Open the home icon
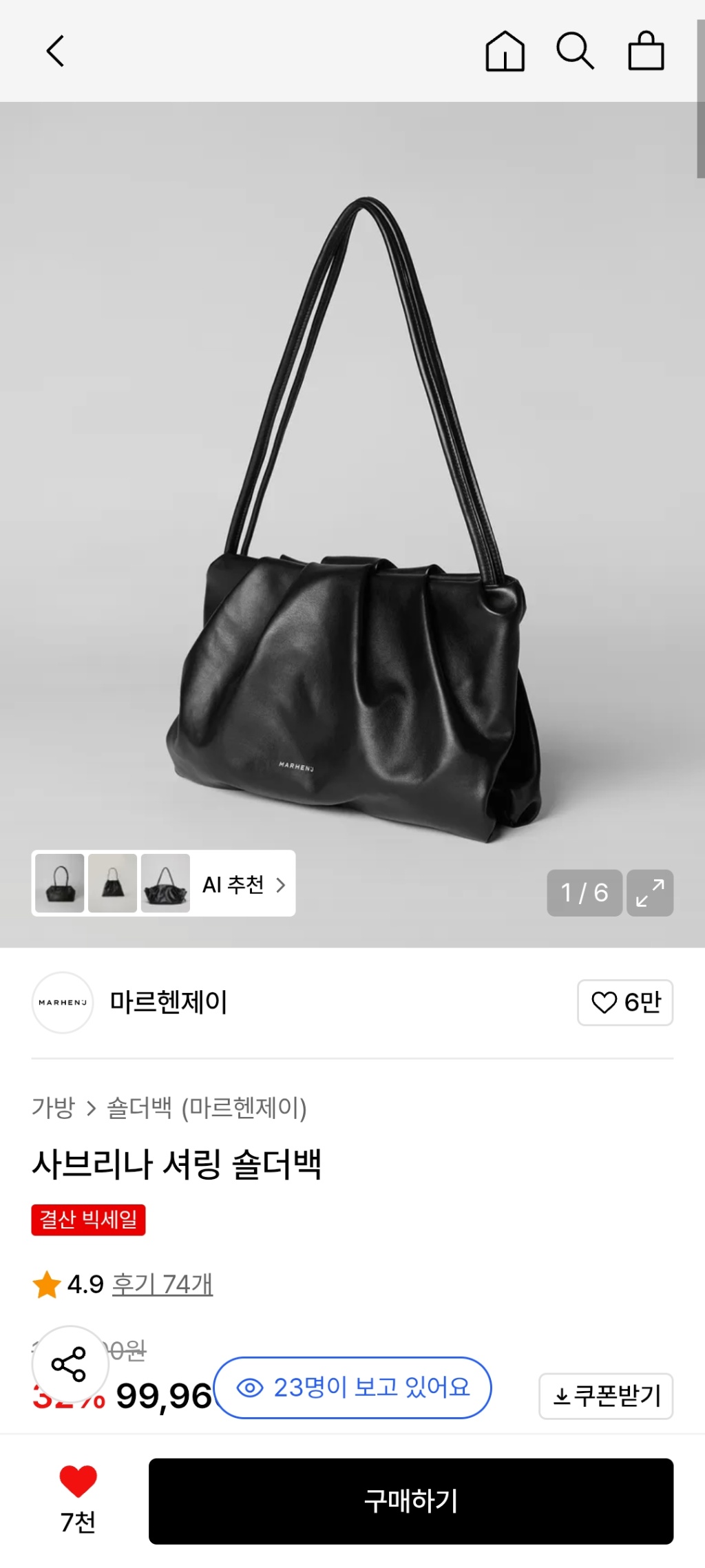 [x=505, y=51]
